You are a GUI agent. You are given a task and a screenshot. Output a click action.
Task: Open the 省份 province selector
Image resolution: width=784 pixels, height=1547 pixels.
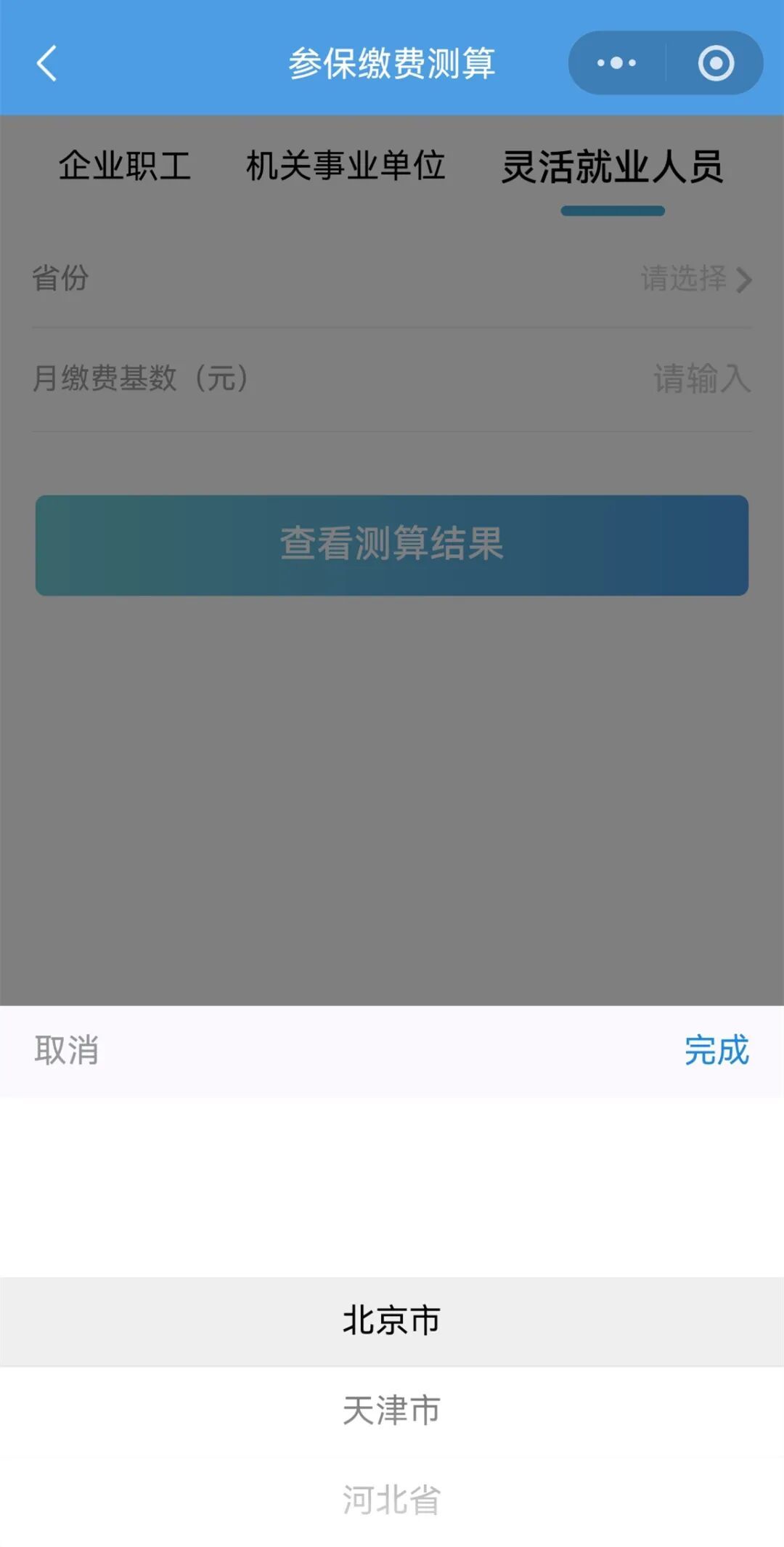tap(392, 279)
